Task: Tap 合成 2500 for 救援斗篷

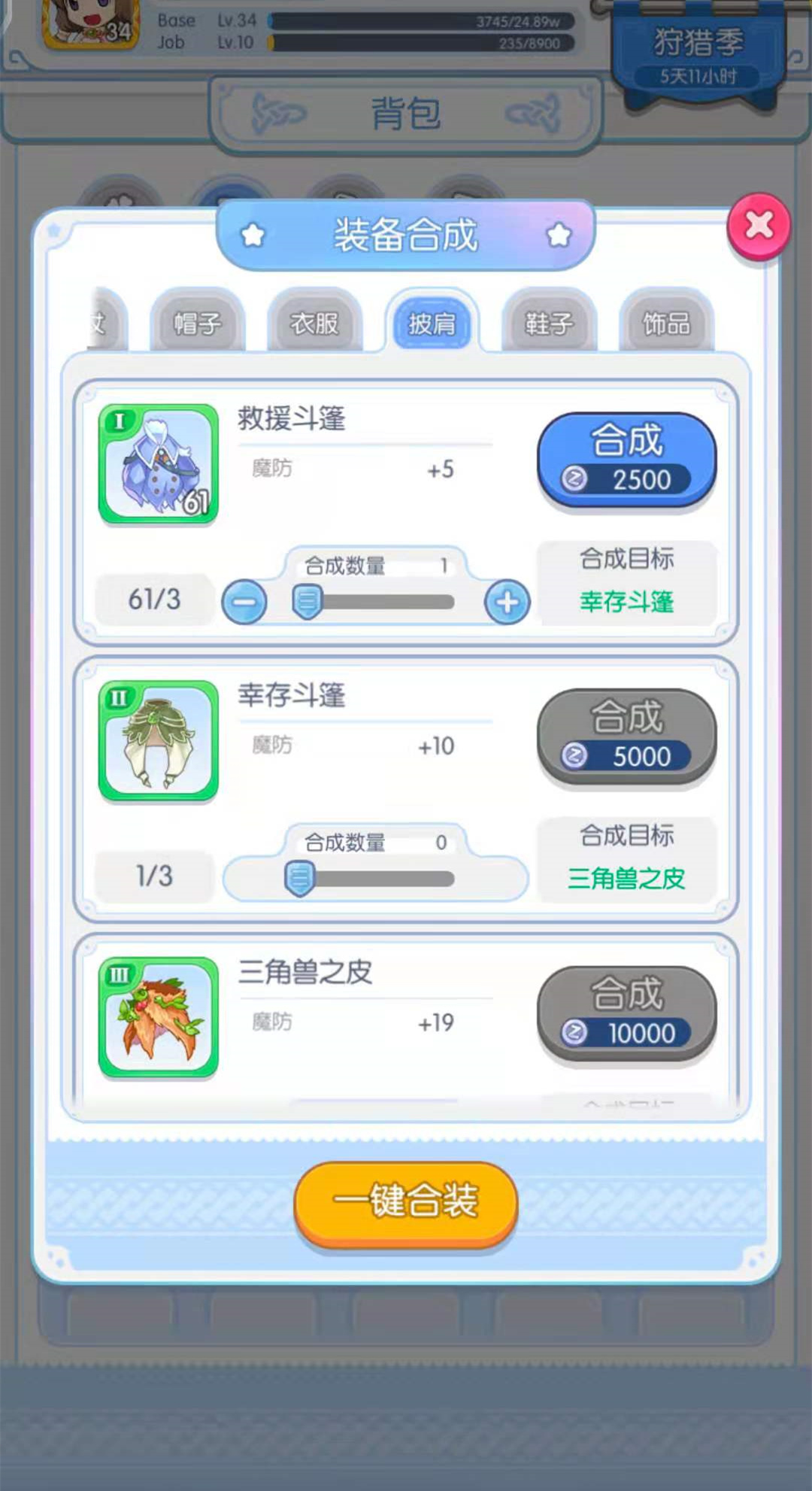Action: 626,459
